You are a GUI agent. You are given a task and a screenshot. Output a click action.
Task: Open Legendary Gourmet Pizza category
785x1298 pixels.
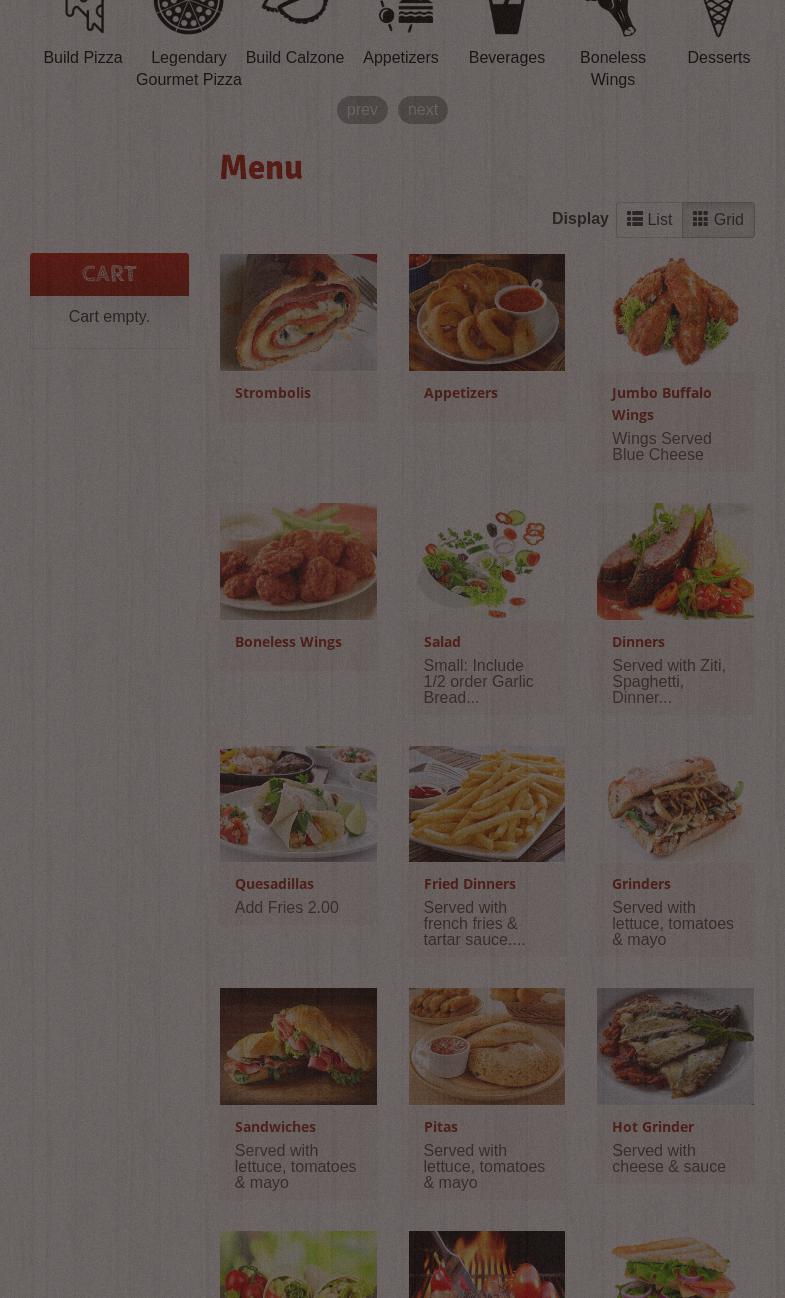click(189, 45)
